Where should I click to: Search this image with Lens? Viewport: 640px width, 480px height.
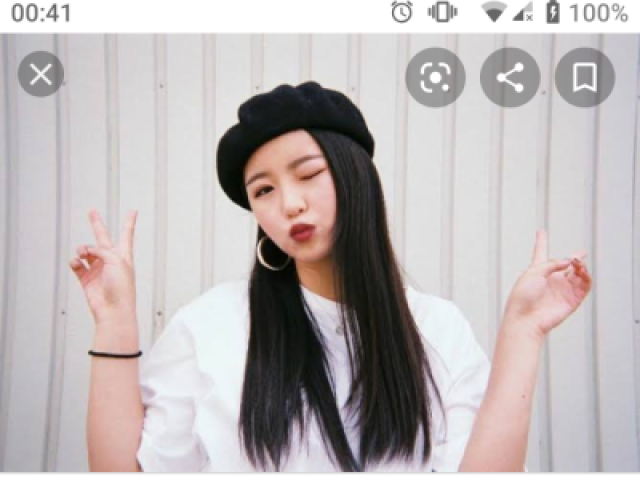point(435,78)
